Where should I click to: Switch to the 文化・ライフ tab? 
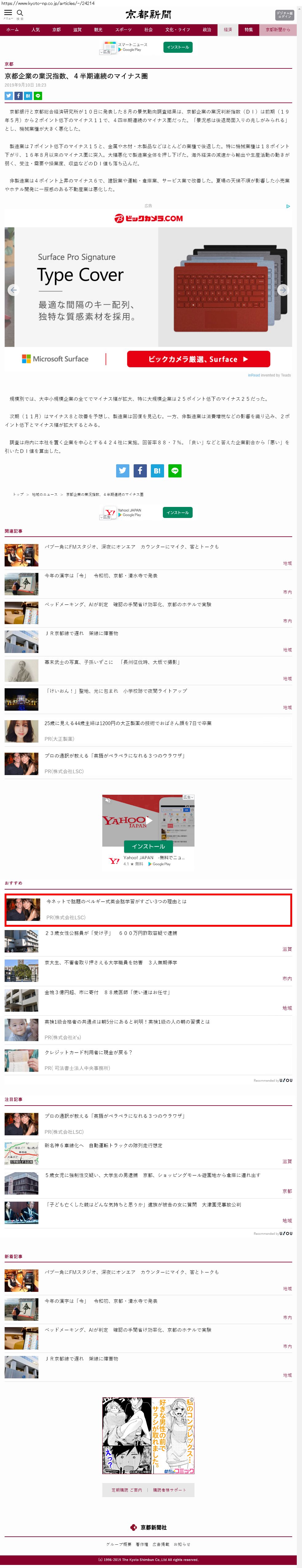[178, 29]
